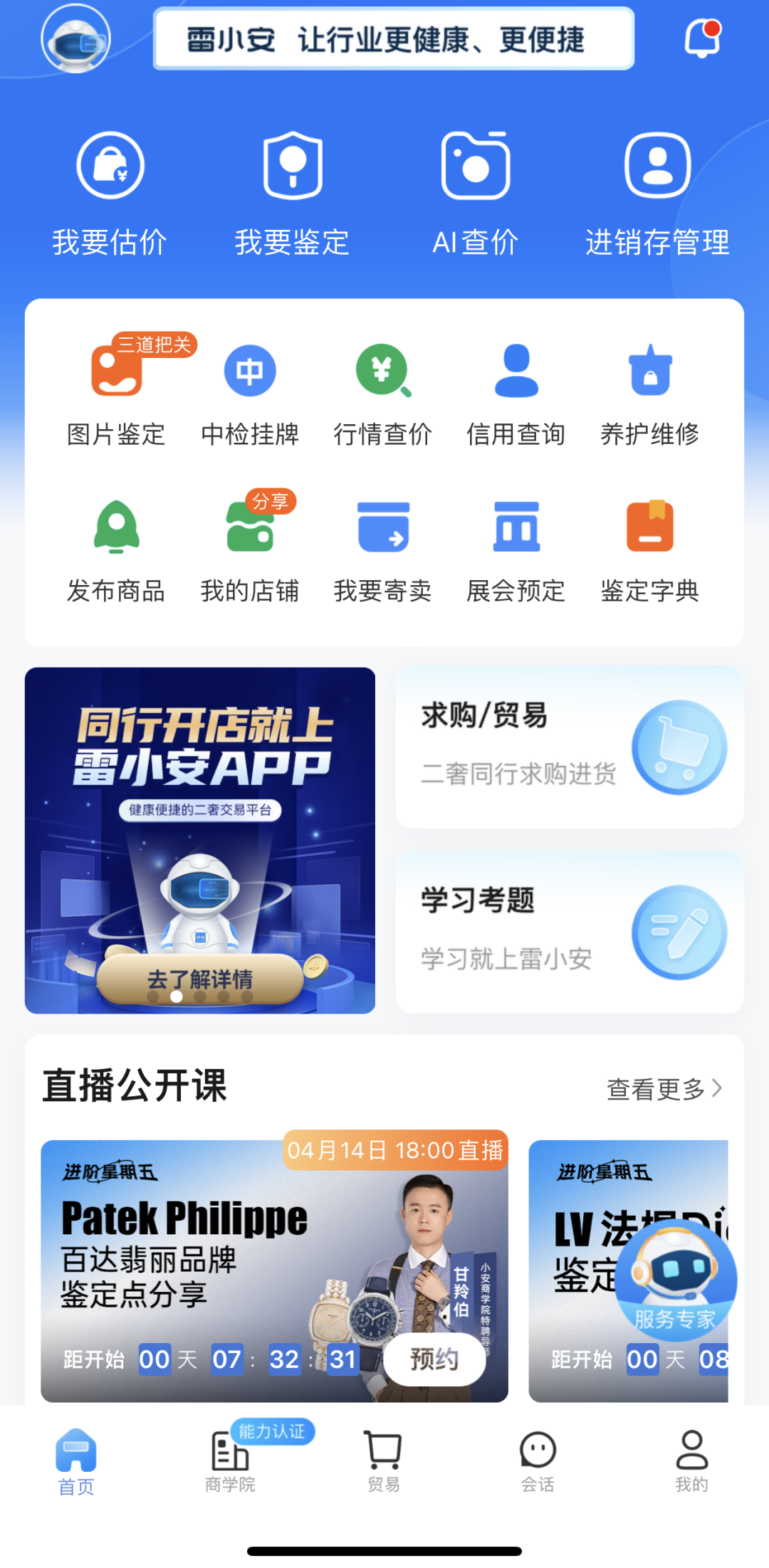The height and width of the screenshot is (1568, 769).
Task: Reserve the Patek Philippe live class with 预约
Action: click(x=434, y=1359)
